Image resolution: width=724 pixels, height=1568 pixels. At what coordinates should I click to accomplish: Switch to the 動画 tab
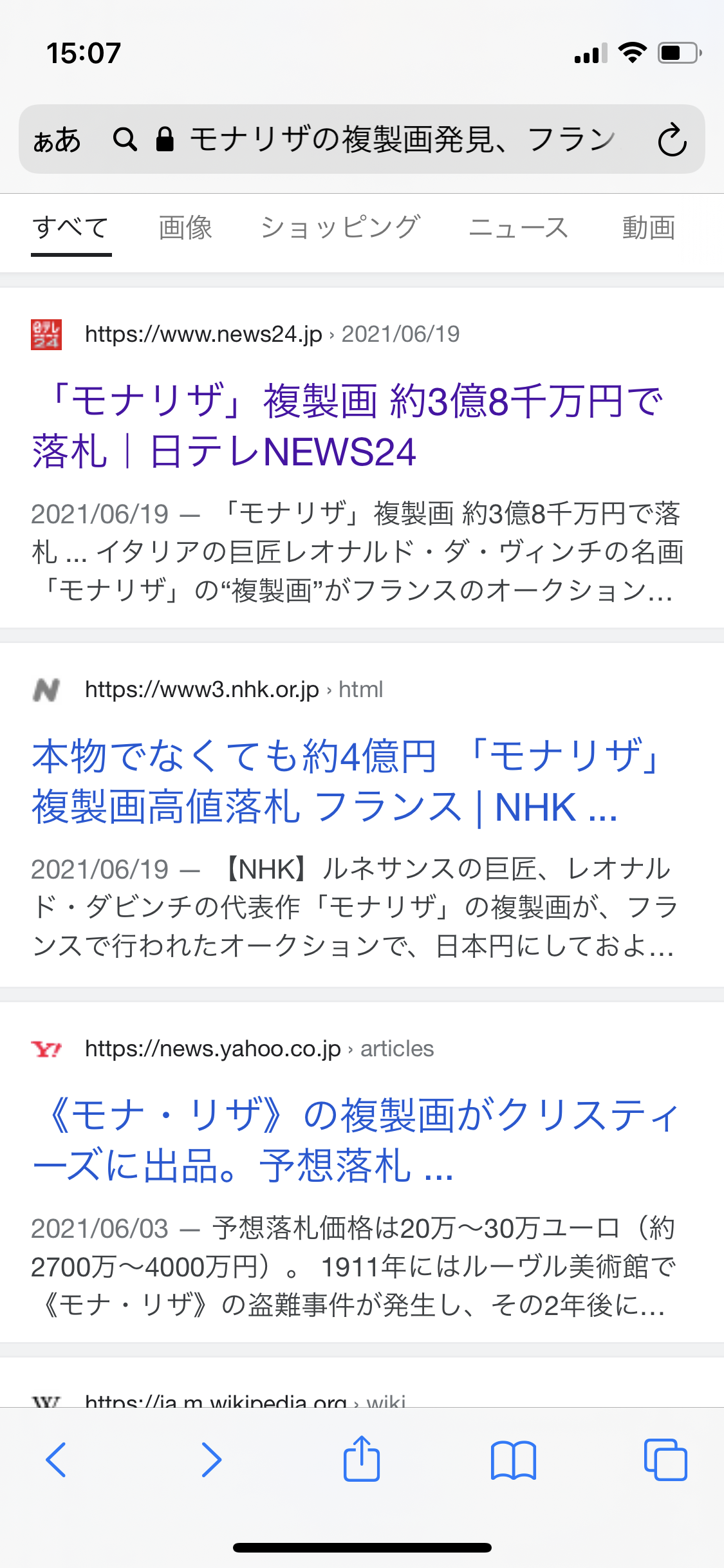click(x=648, y=228)
